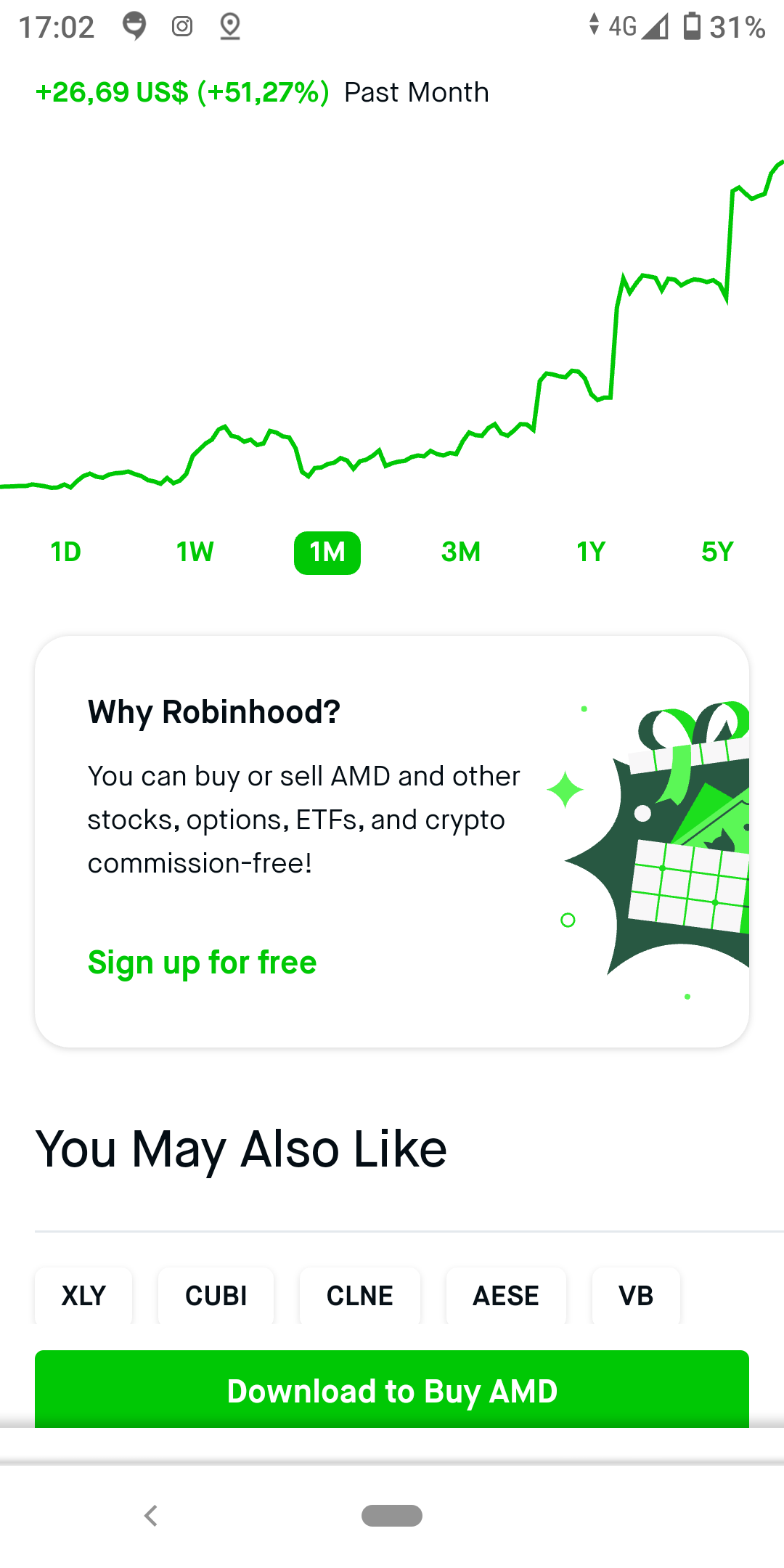Go back with system back arrow
This screenshot has height=1568, width=784.
(151, 1516)
